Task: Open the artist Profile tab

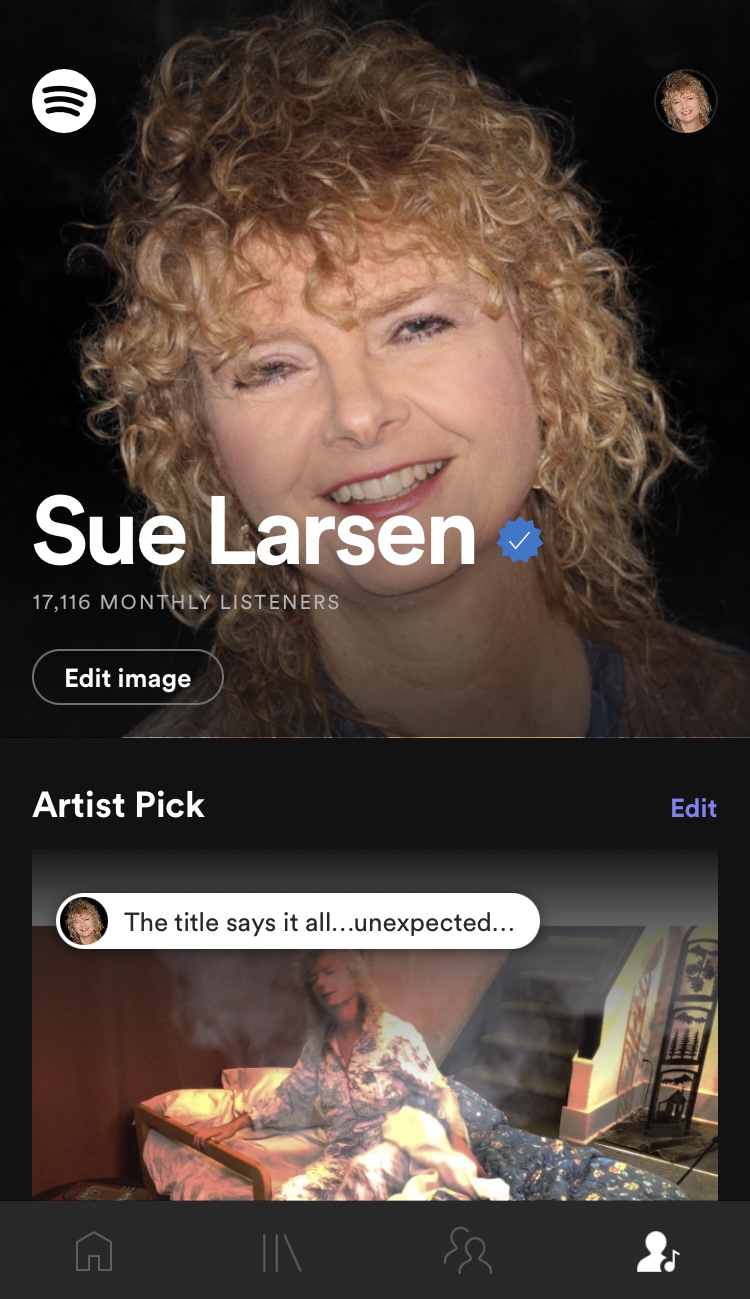Action: click(657, 1251)
